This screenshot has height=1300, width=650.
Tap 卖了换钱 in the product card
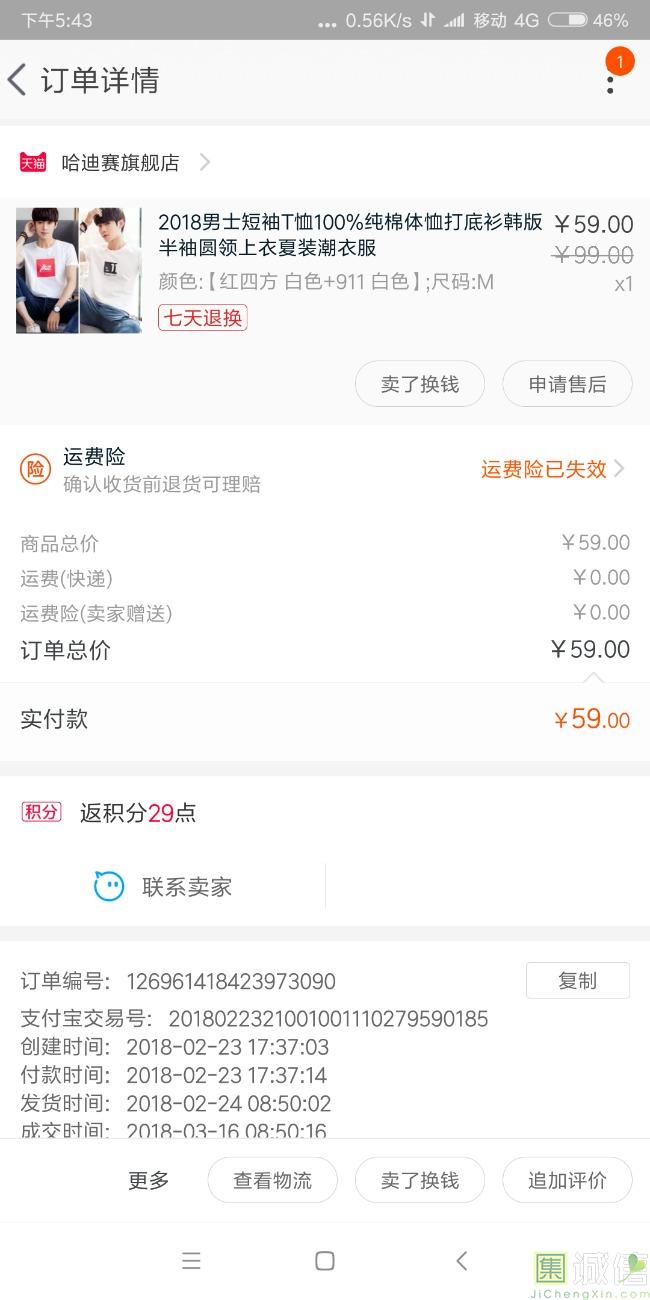420,384
